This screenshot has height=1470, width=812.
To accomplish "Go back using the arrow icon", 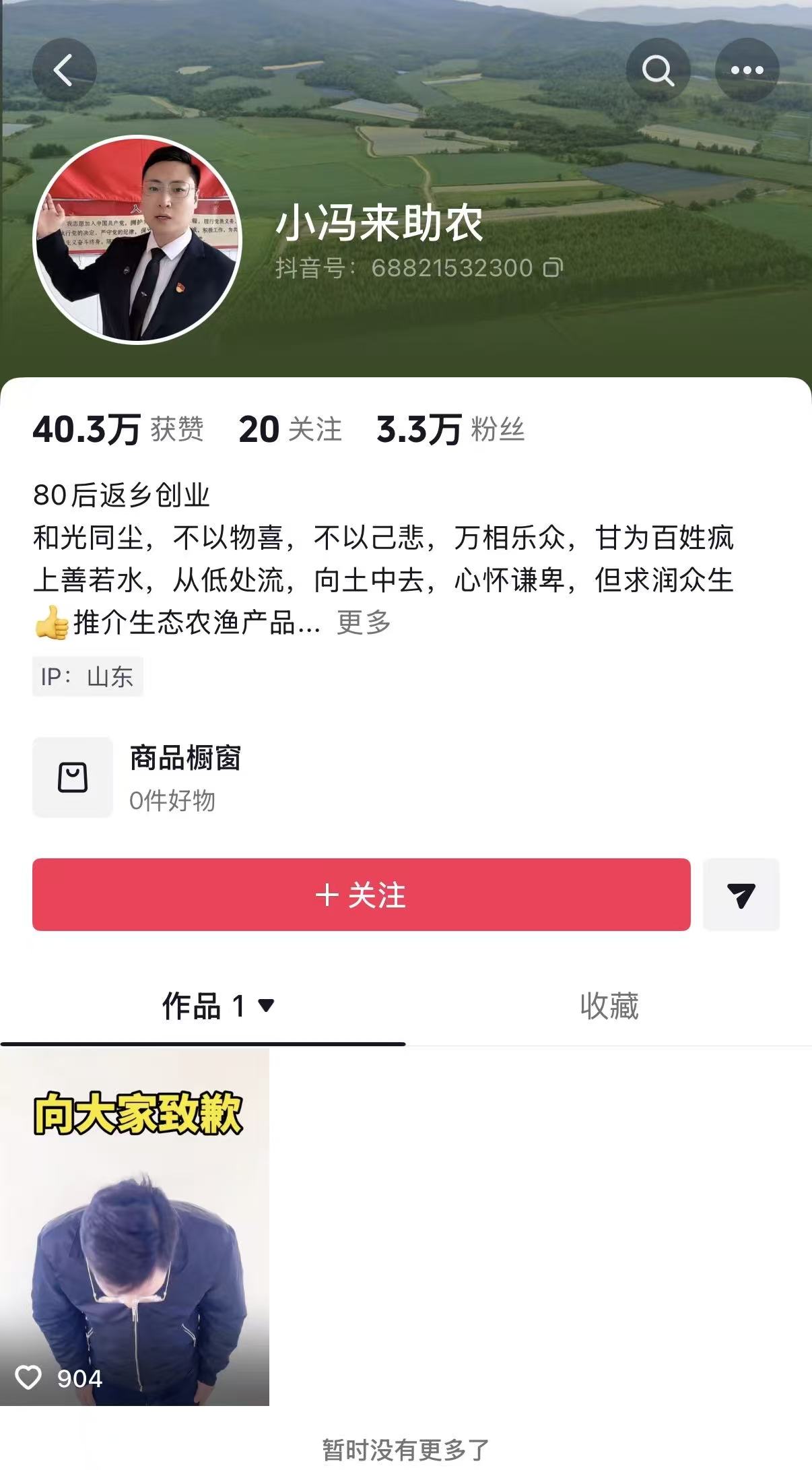I will 64,70.
